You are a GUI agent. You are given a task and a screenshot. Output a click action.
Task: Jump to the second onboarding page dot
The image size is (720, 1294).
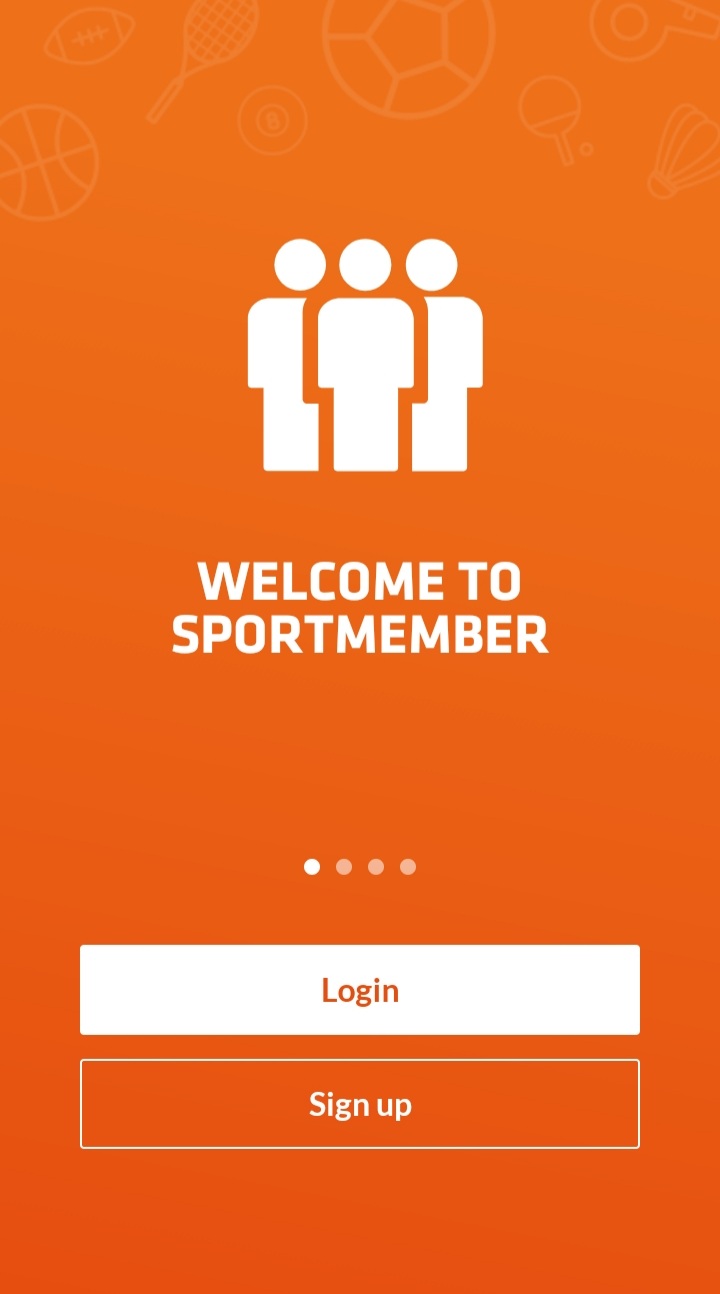[344, 867]
